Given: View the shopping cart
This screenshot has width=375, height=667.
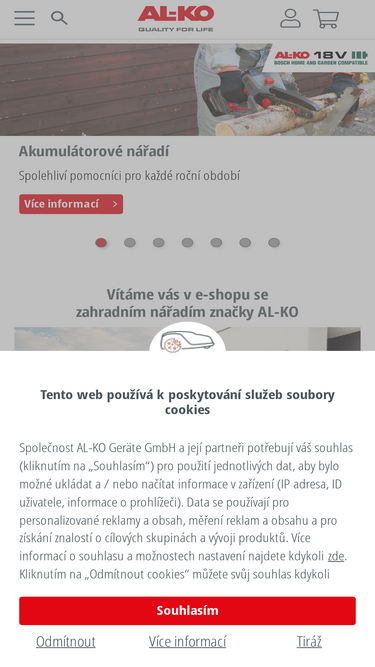Looking at the screenshot, I should (326, 19).
